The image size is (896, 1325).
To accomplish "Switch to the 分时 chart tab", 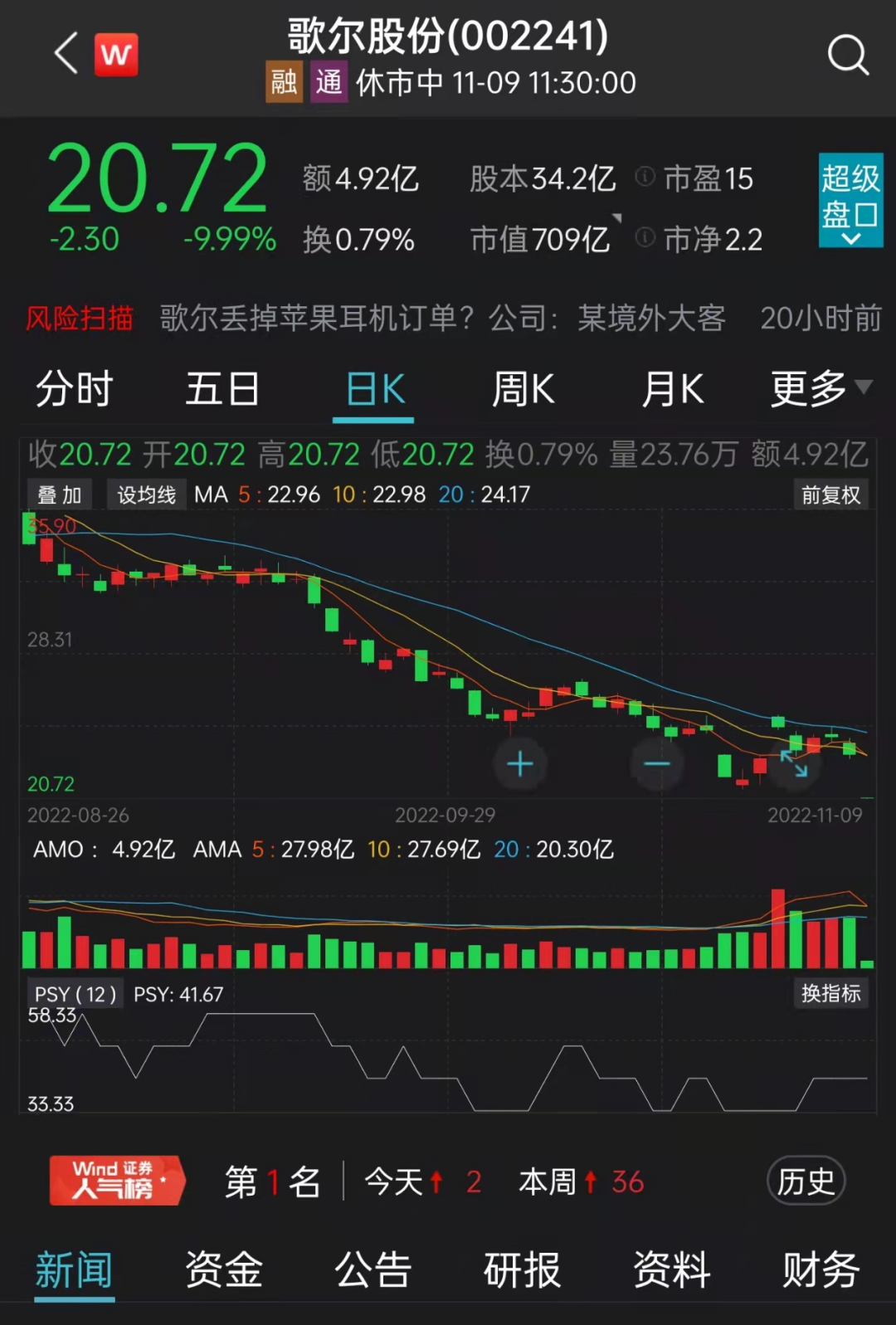I will pyautogui.click(x=74, y=389).
